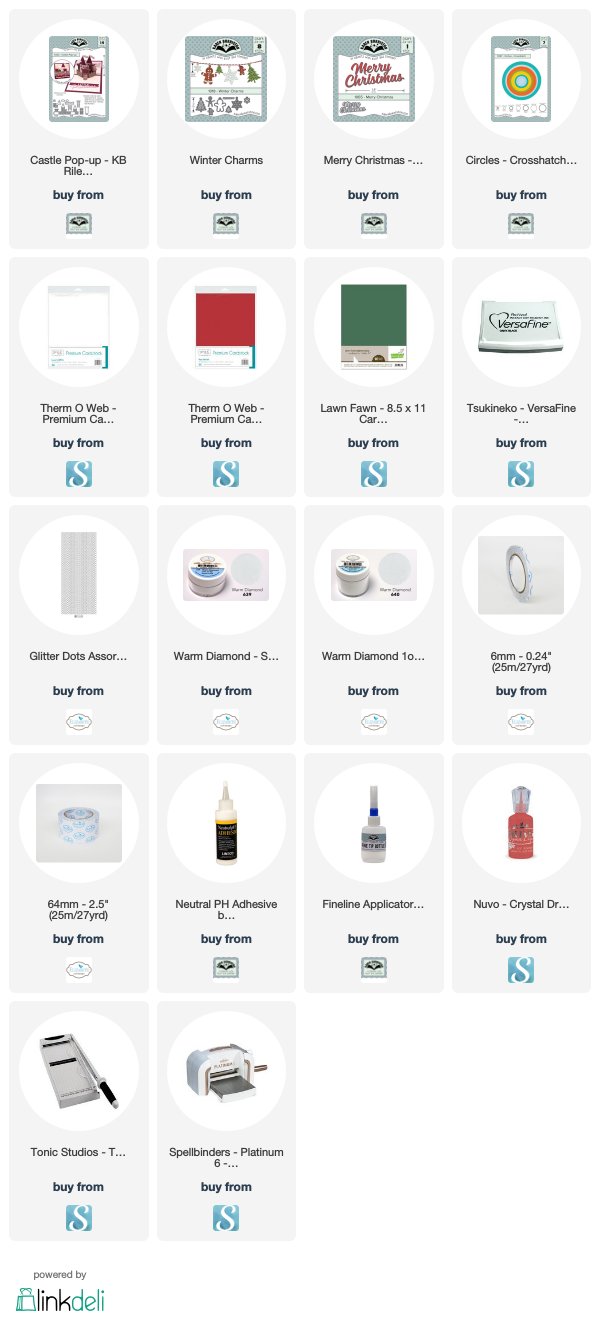
Task: Open the Glitter Dots Assortment product
Action: pyautogui.click(x=79, y=625)
